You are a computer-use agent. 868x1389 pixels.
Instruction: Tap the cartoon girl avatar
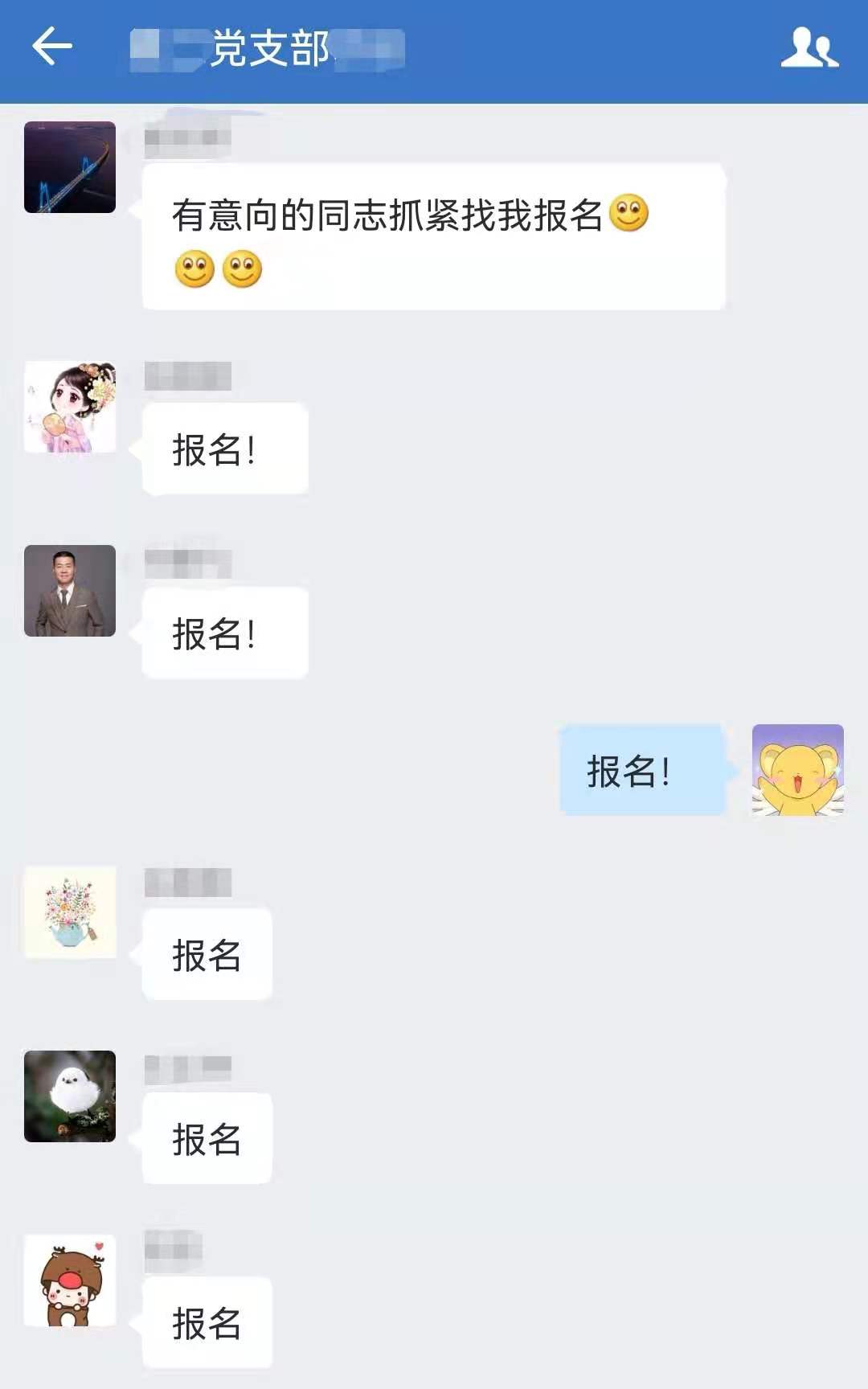point(70,407)
